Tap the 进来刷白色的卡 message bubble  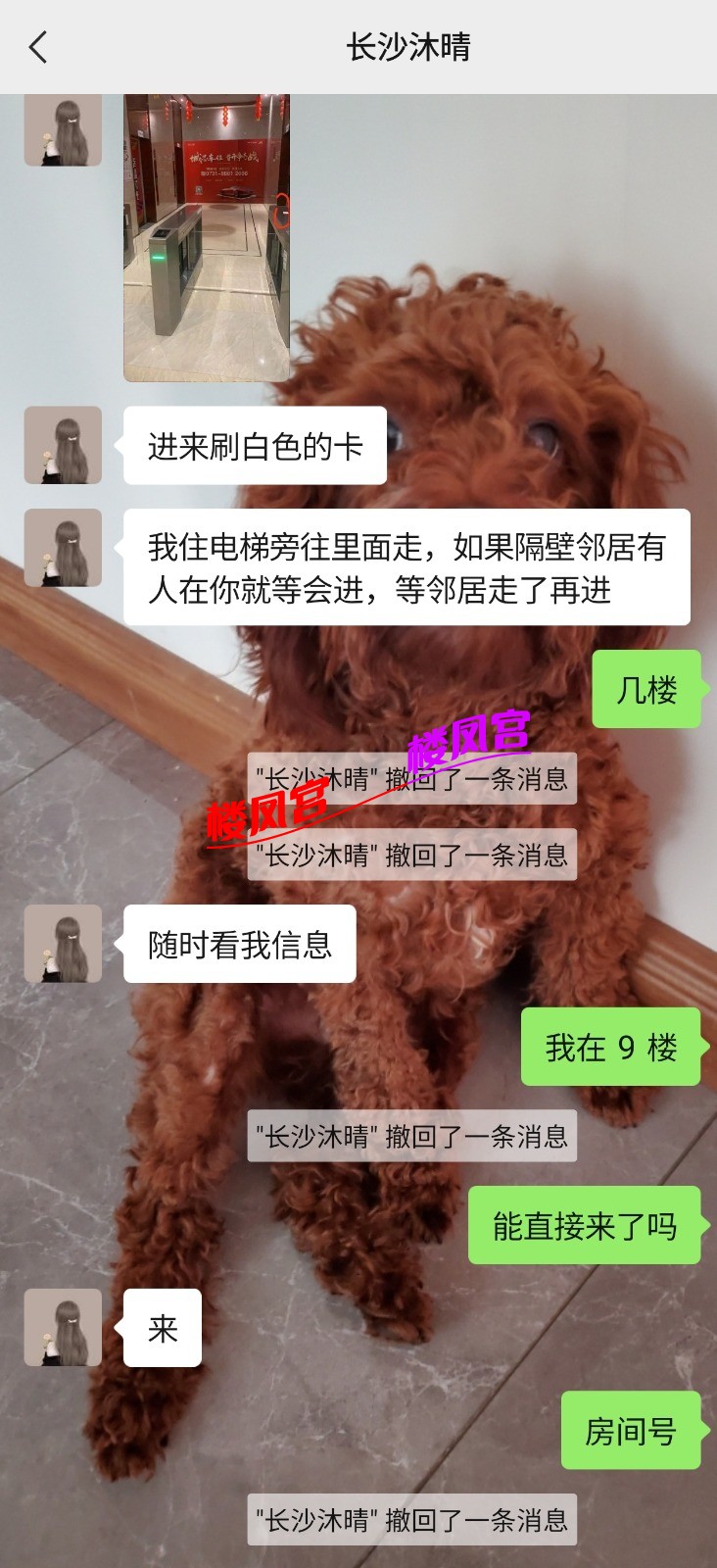253,446
